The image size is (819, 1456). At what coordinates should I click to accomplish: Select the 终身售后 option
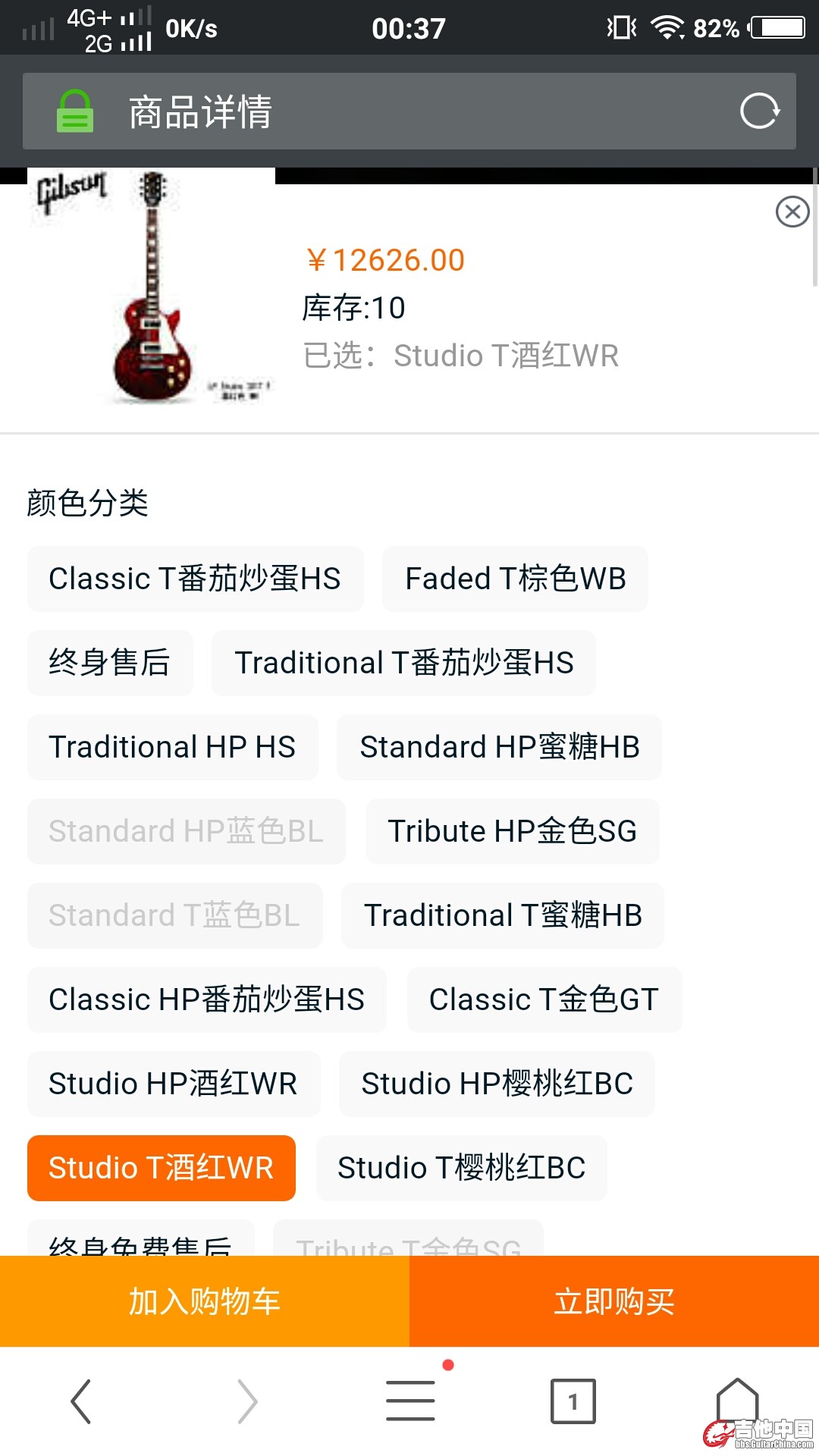click(x=110, y=663)
